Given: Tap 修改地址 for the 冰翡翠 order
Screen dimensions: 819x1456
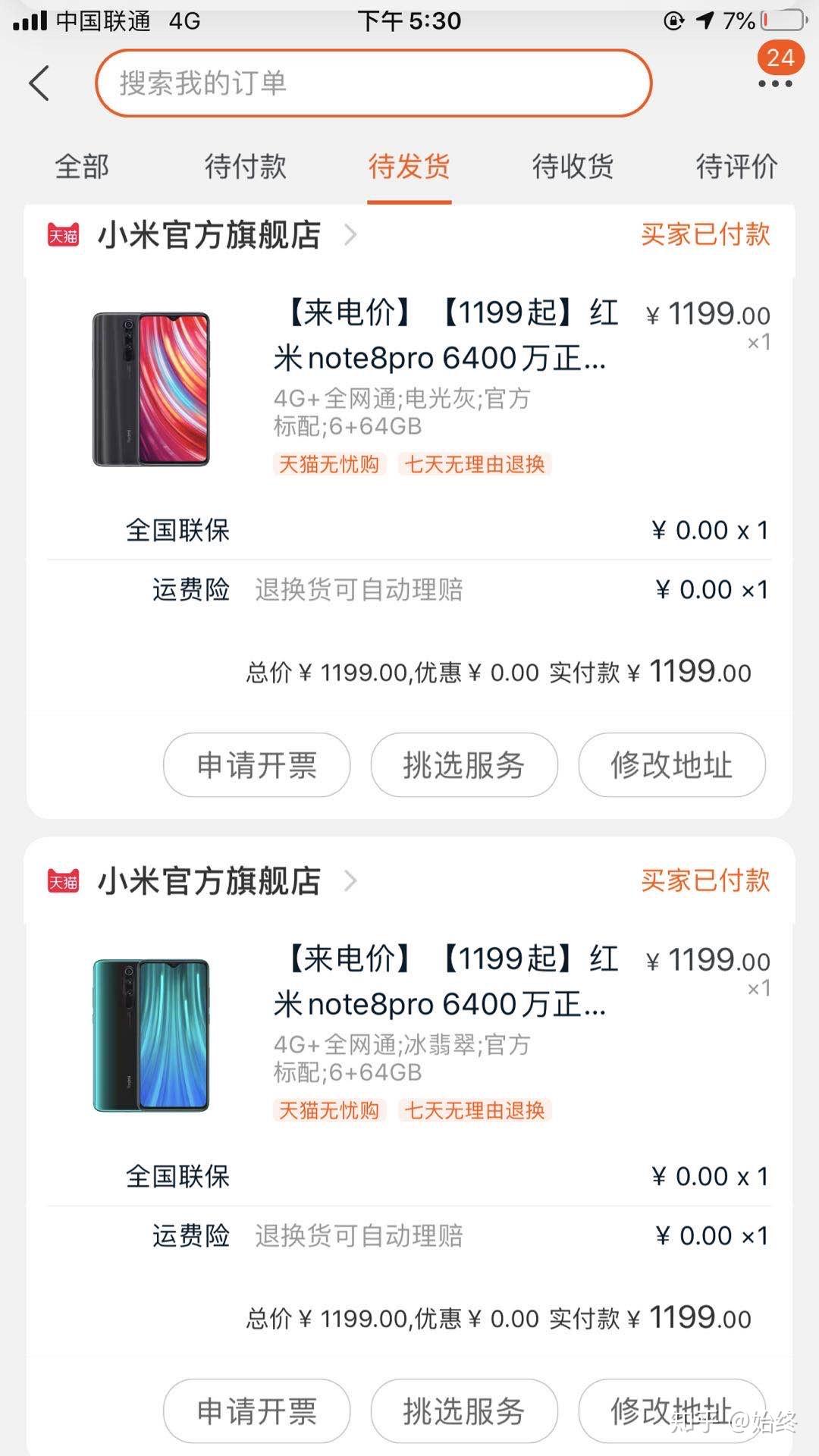Looking at the screenshot, I should coord(672,1410).
